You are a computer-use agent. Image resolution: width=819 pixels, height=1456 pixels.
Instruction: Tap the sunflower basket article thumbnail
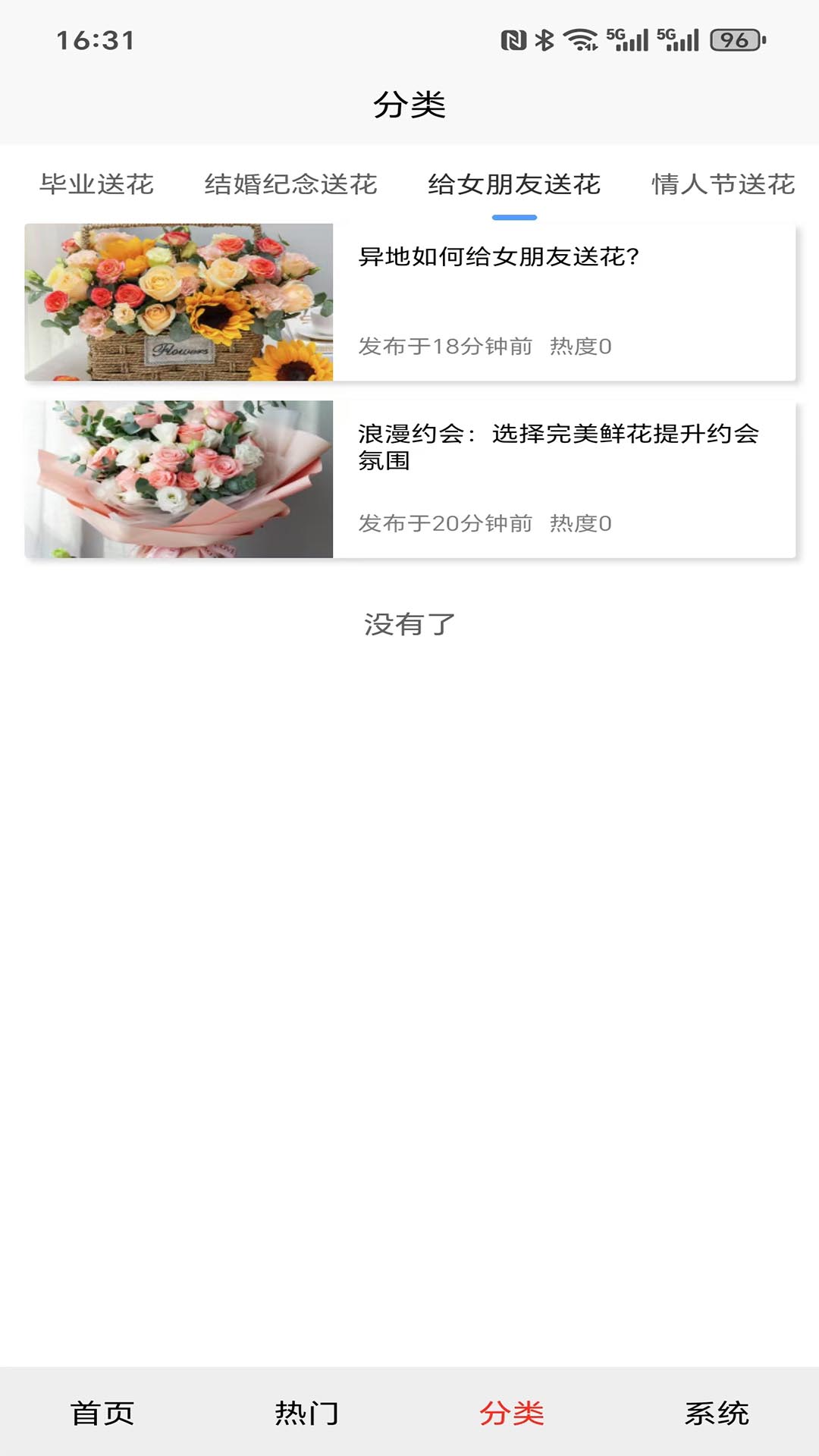(x=180, y=302)
